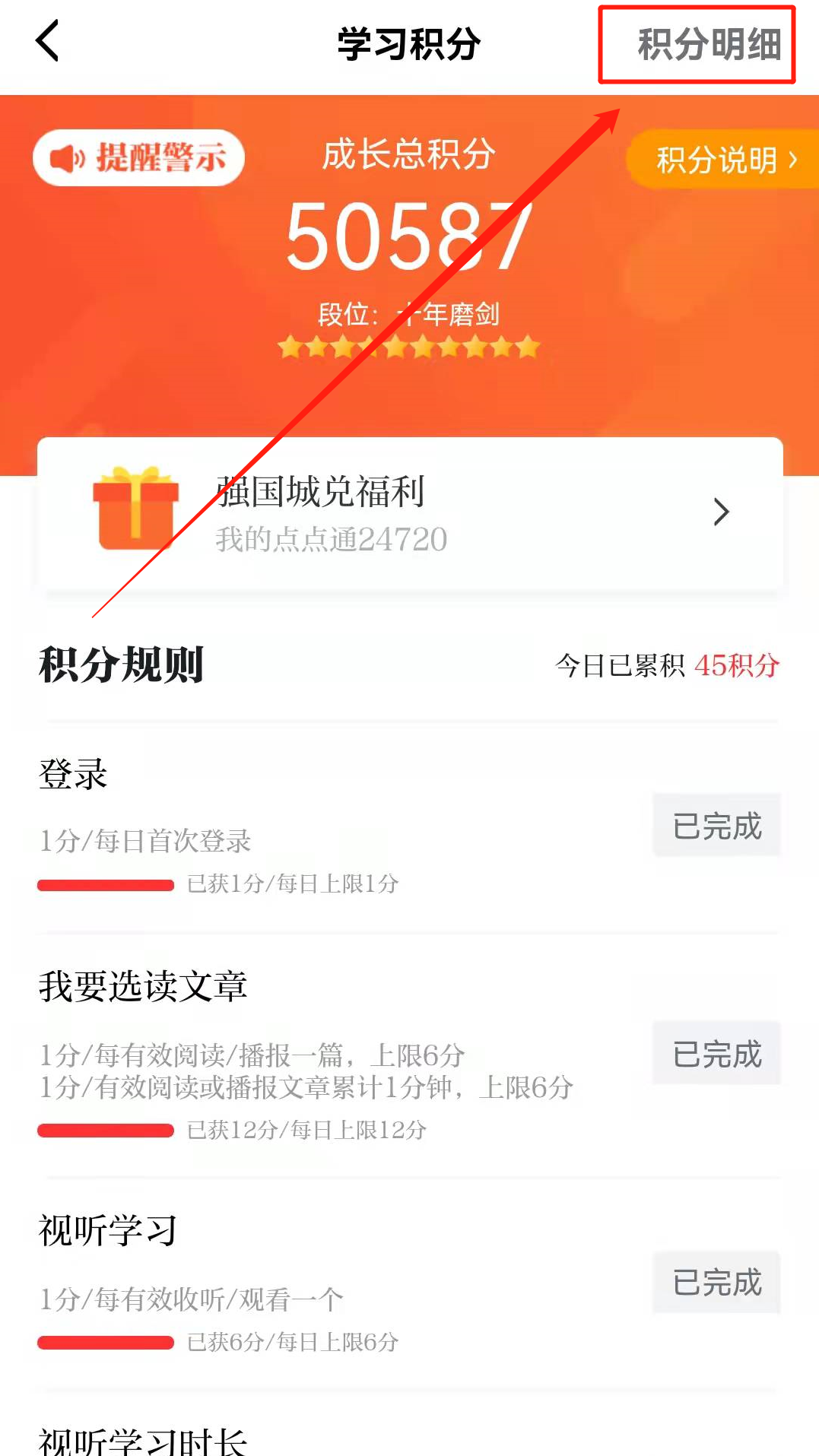The height and width of the screenshot is (1456, 819).
Task: Open 积分说明 points explanation
Action: tap(723, 160)
